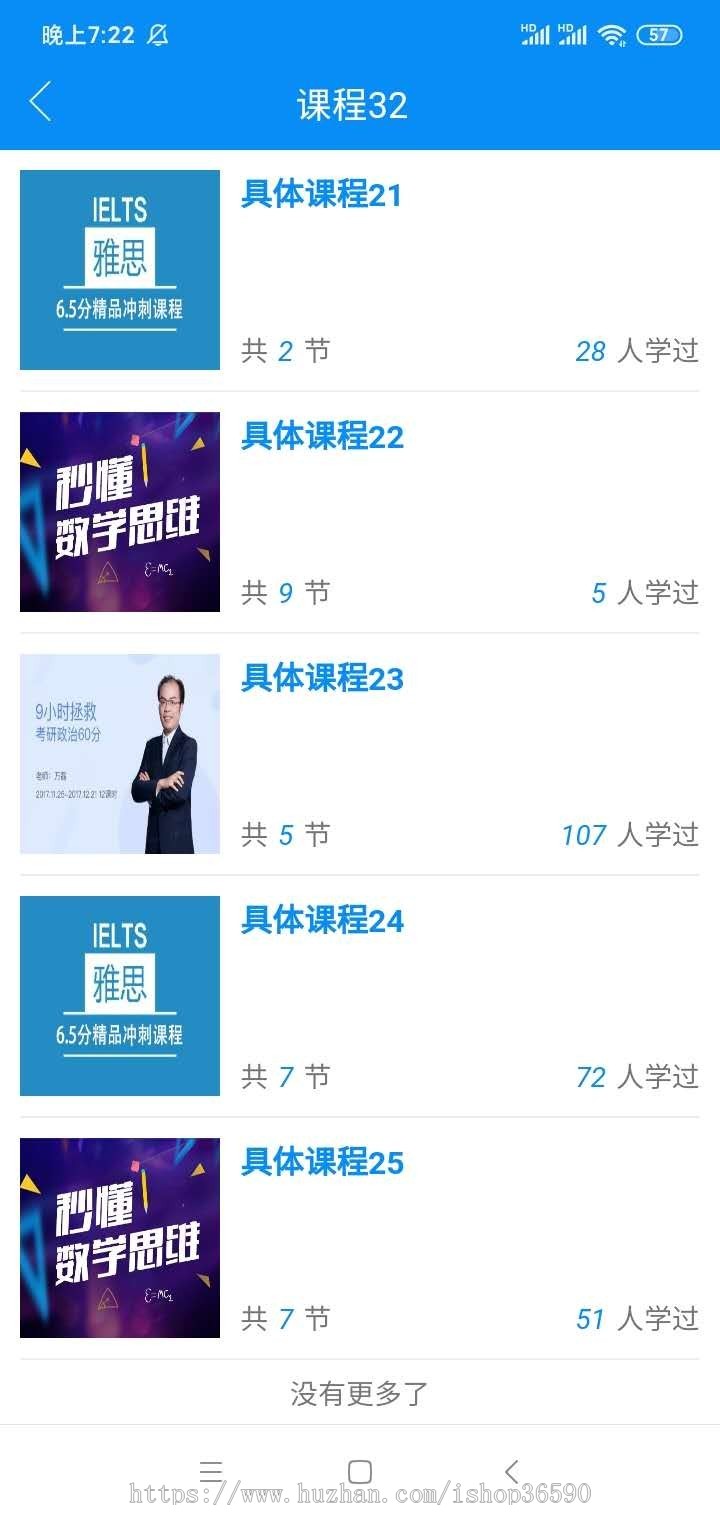This screenshot has width=720, height=1520.
Task: Tap the recent apps icon in navigation bar
Action: 210,1471
